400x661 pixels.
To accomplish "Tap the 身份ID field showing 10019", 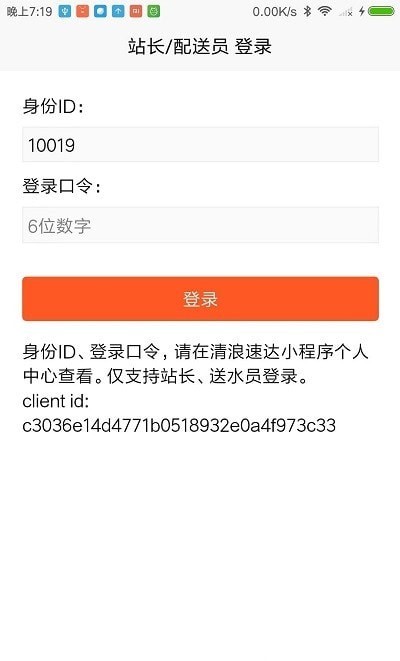I will point(200,144).
